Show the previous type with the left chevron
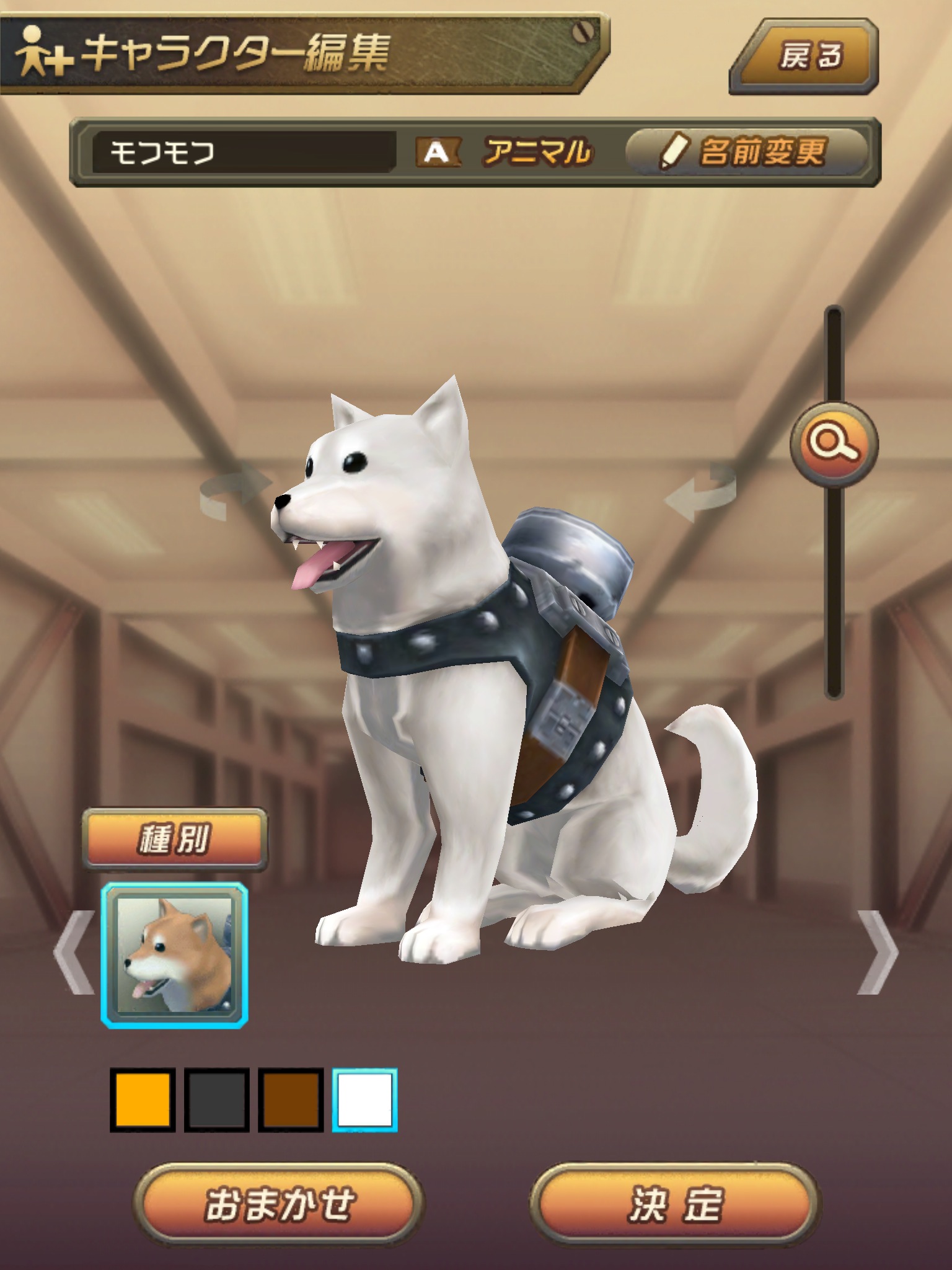 pyautogui.click(x=73, y=952)
